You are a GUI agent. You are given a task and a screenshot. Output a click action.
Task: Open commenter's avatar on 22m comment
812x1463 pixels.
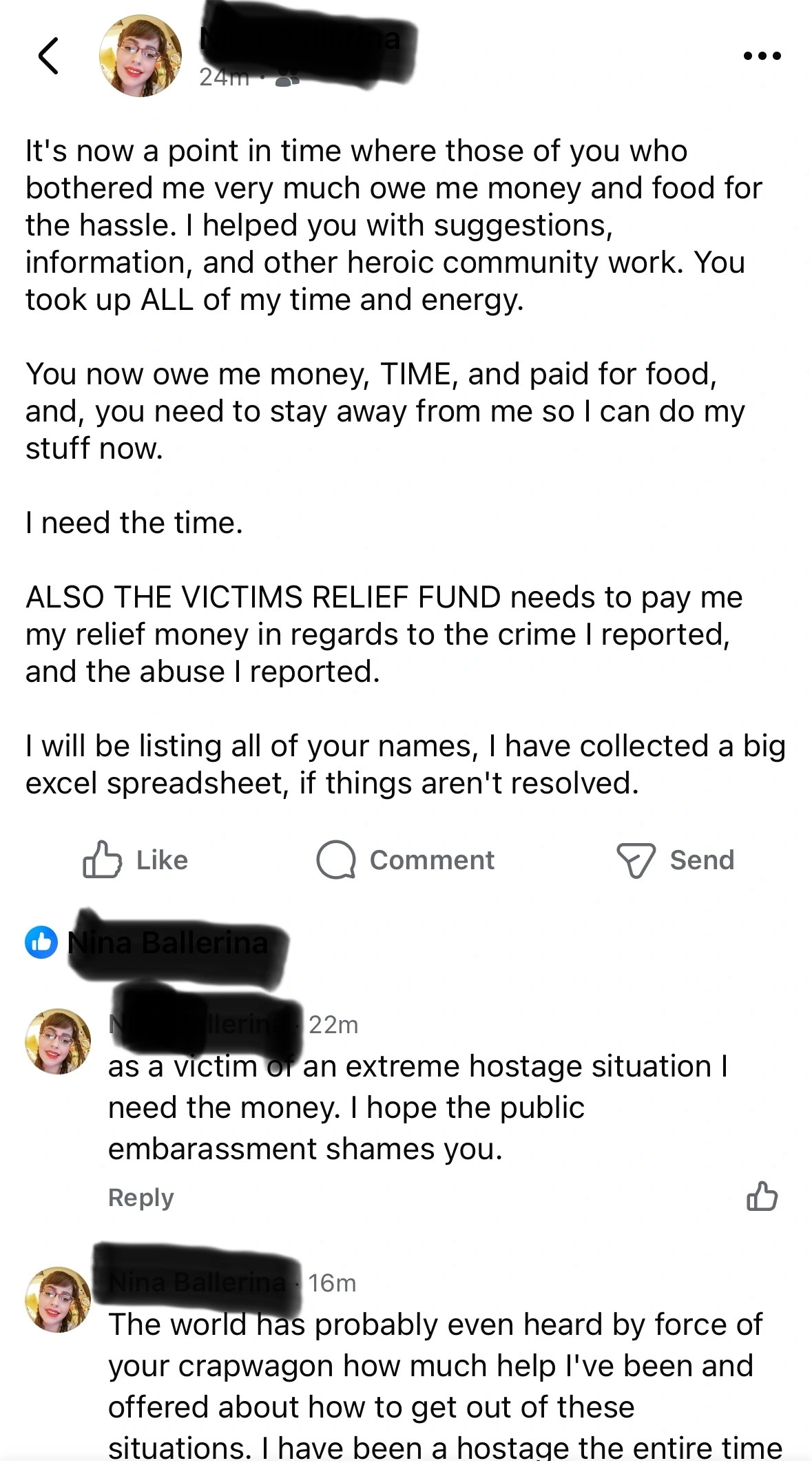[58, 1041]
